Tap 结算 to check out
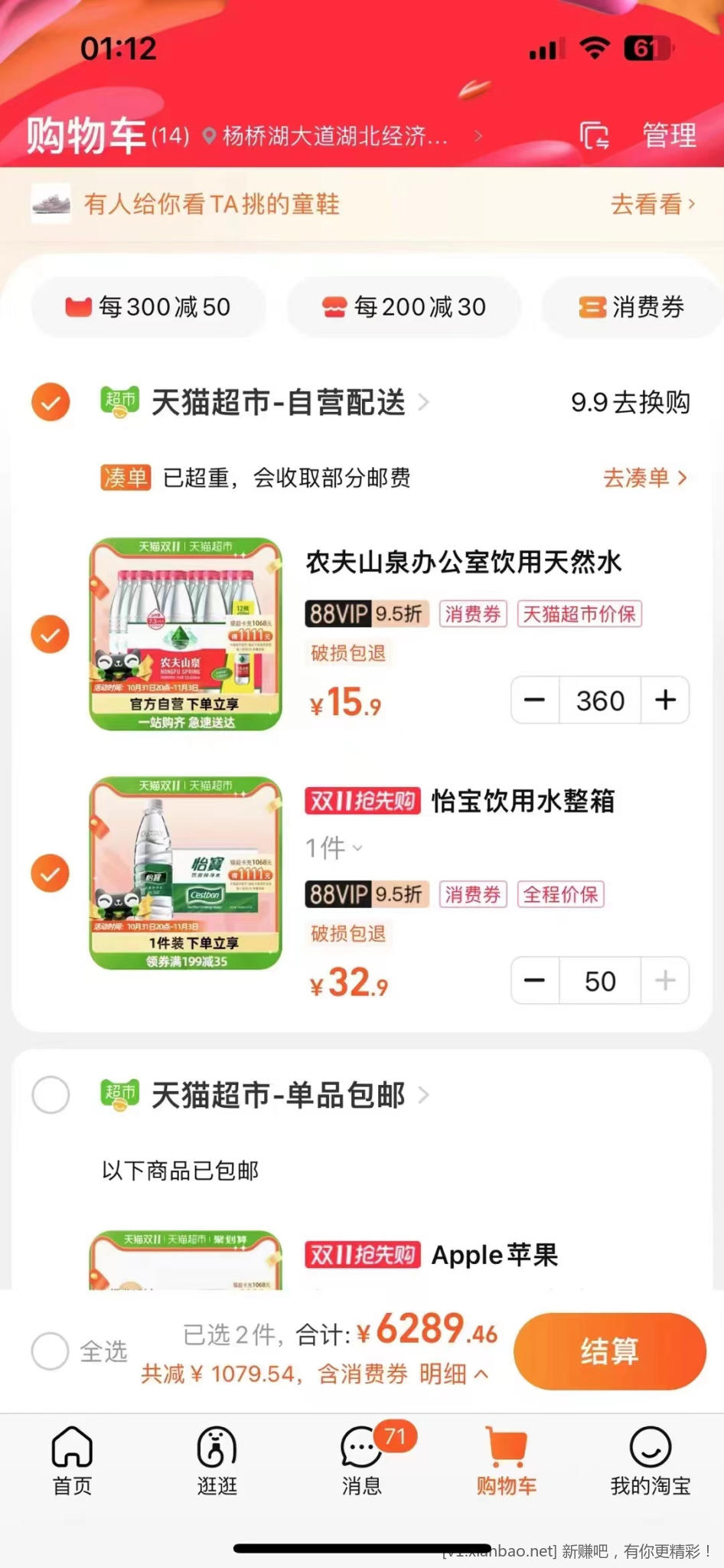 pos(609,1351)
